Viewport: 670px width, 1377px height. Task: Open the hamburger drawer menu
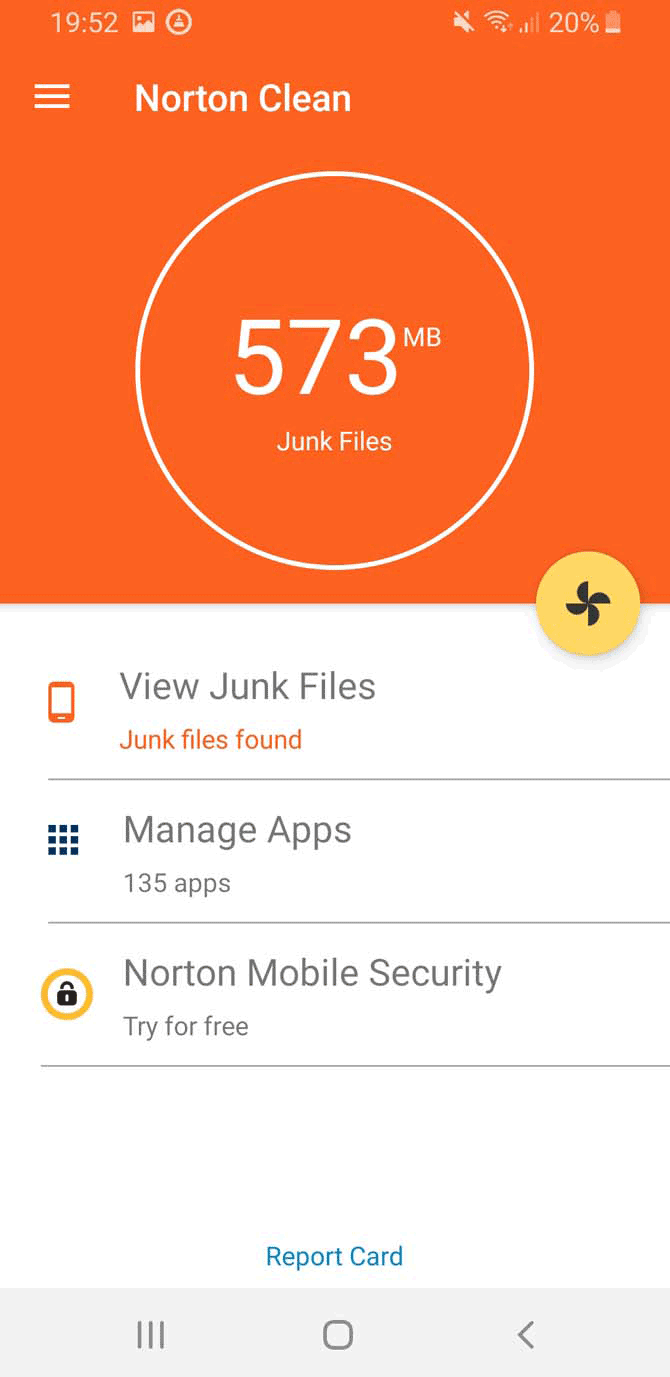pos(52,97)
